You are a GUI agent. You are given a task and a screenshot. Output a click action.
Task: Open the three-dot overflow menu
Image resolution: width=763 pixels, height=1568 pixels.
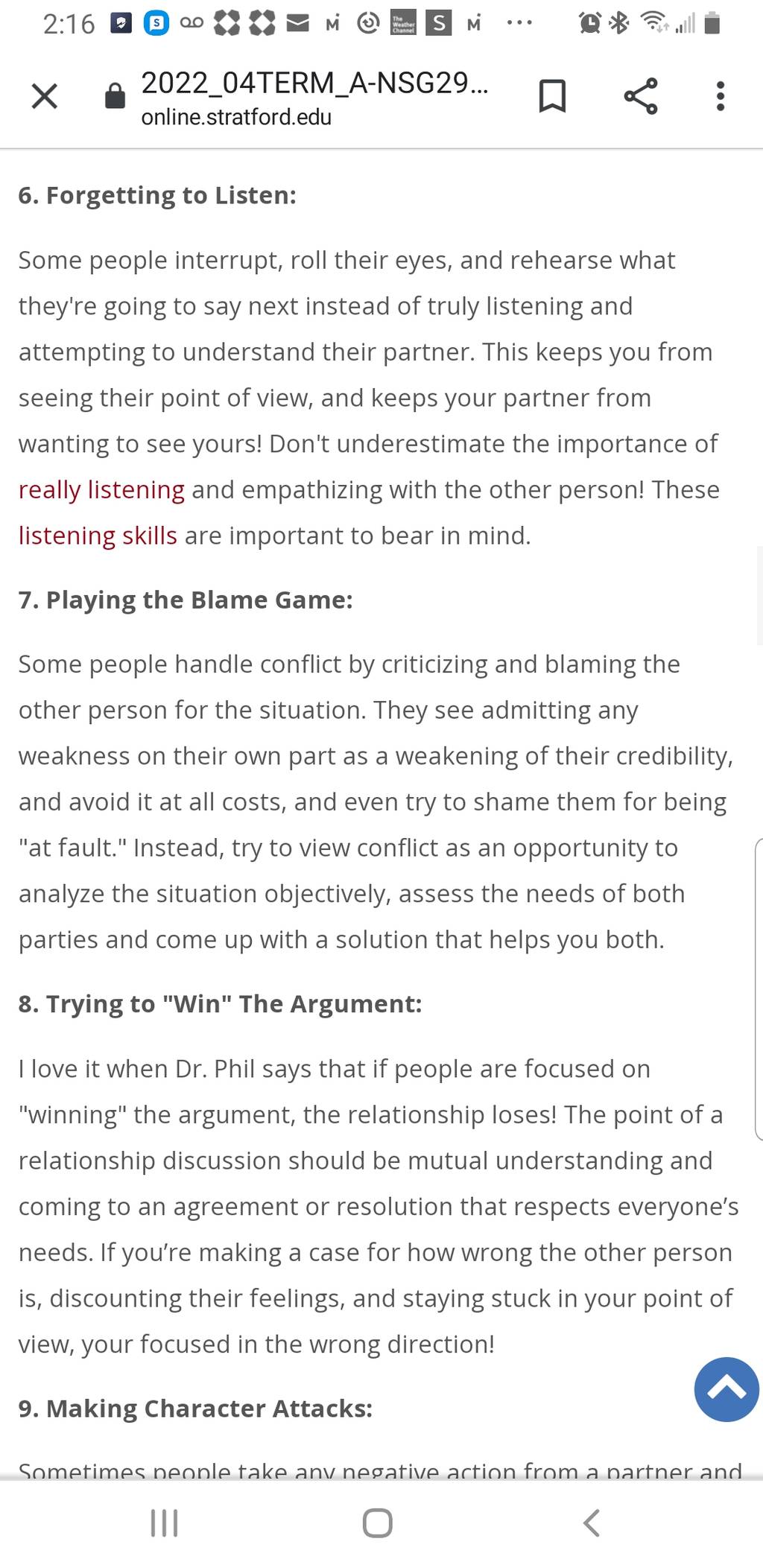coord(720,96)
